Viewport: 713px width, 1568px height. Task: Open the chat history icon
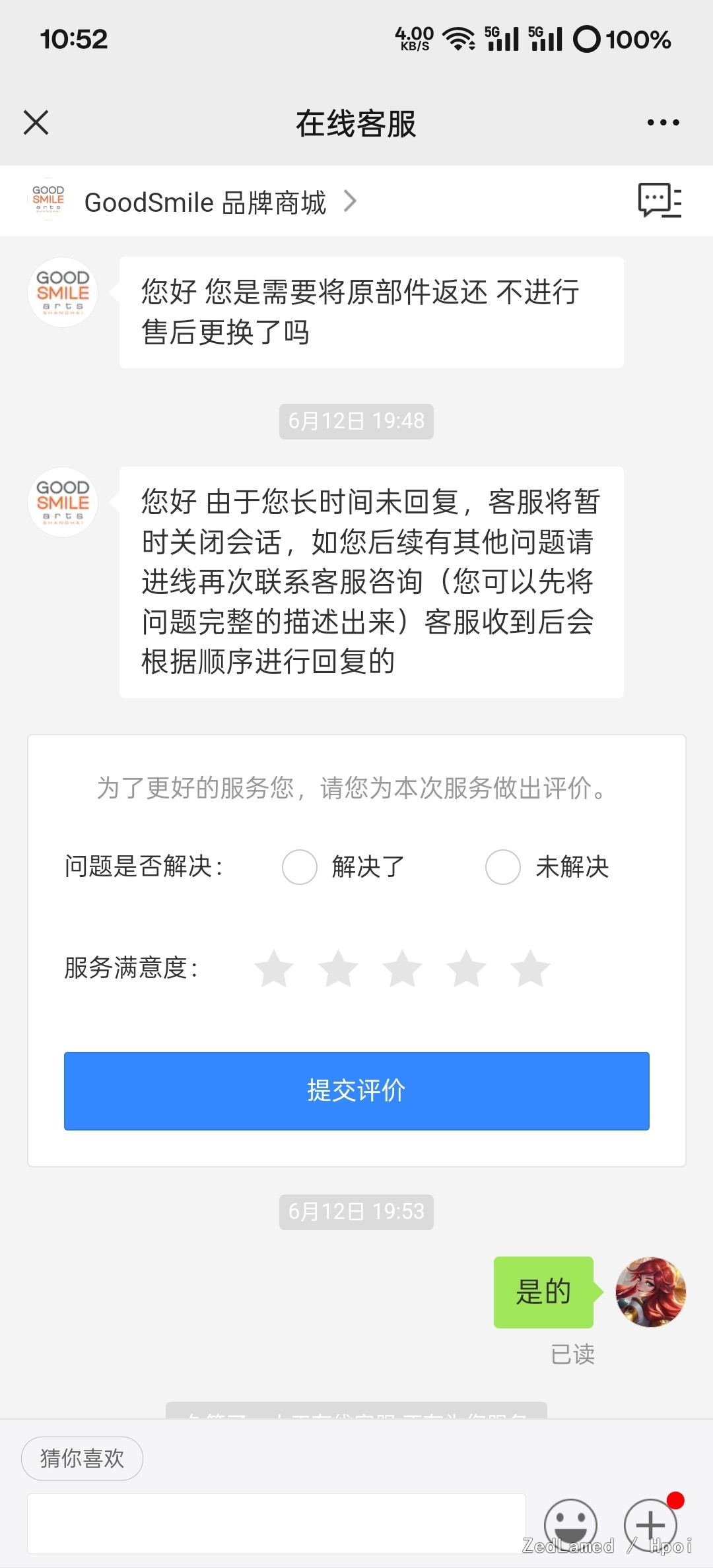660,201
